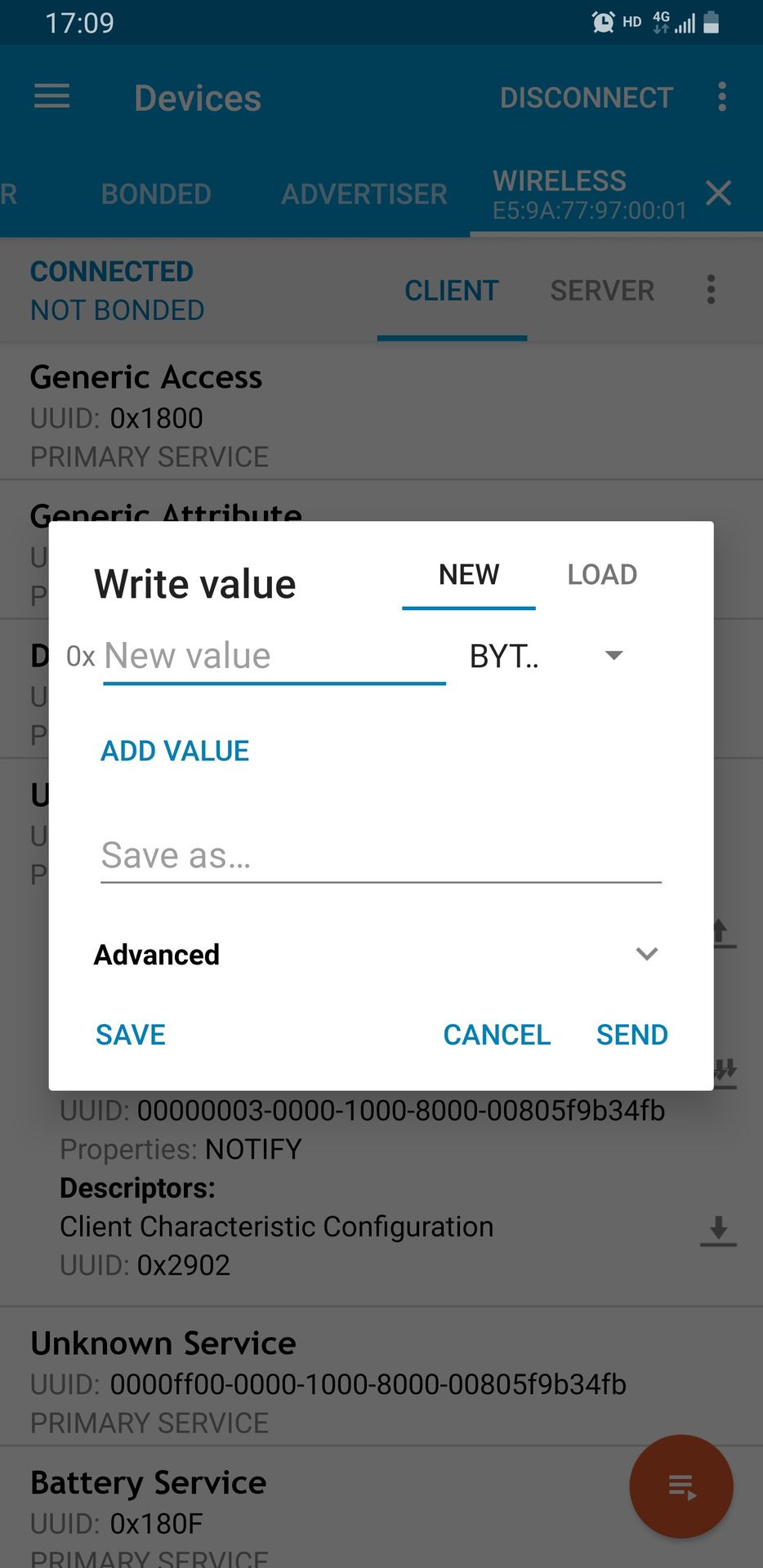
Task: Switch to the LOAD tab
Action: [602, 575]
